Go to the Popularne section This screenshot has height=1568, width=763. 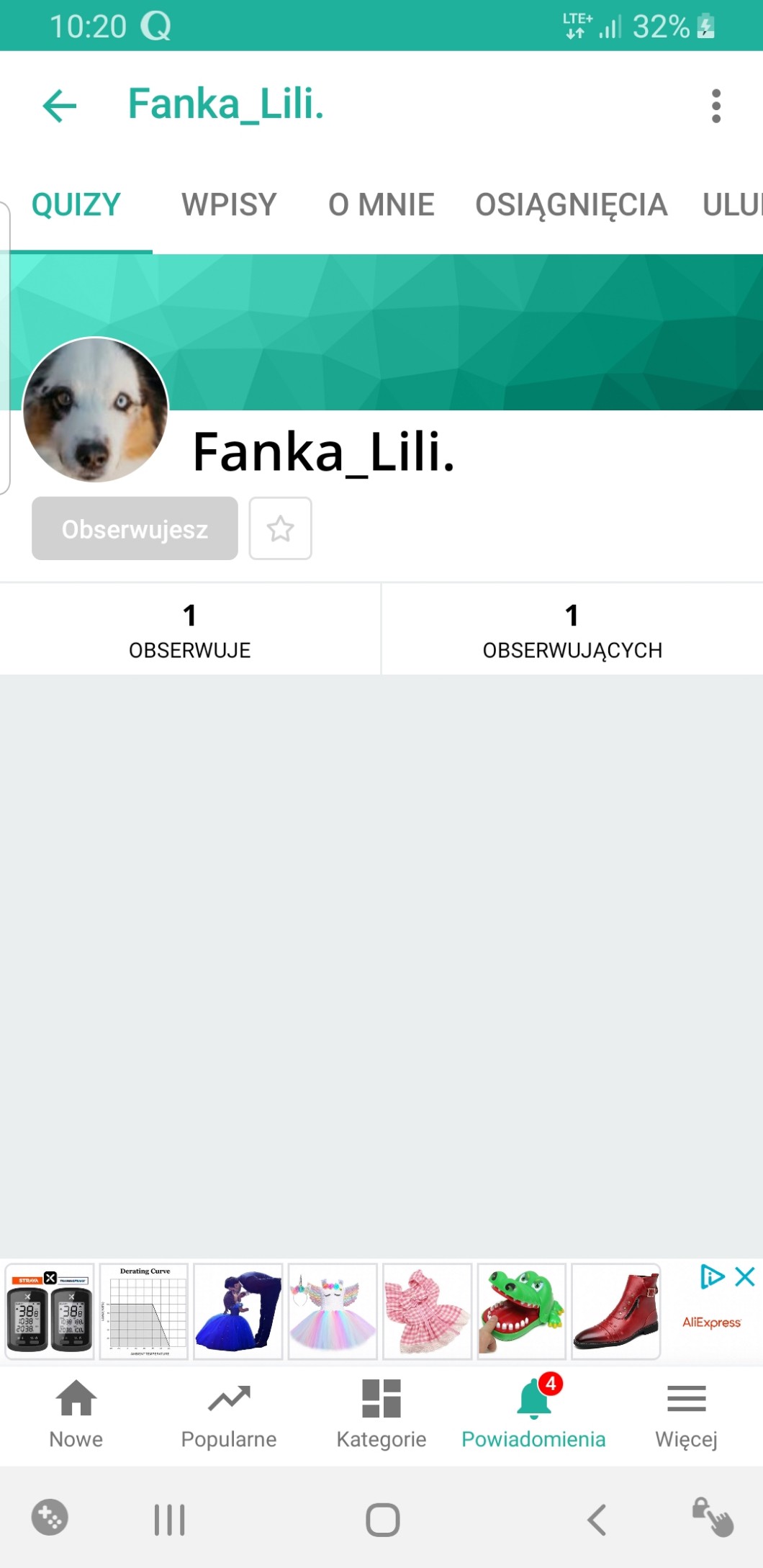point(229,1414)
